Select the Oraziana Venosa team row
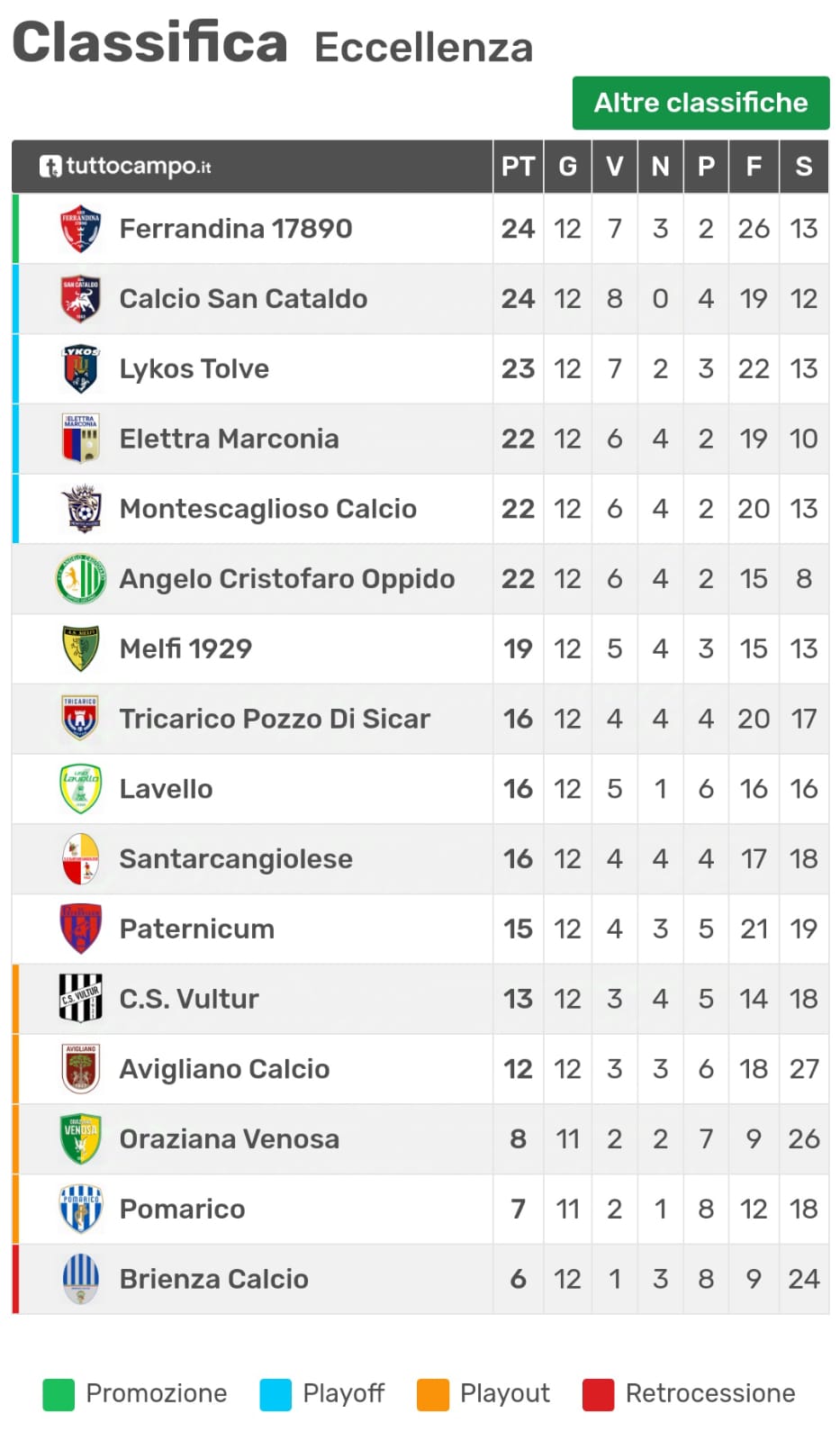This screenshot has width=840, height=1441. pos(420,1139)
